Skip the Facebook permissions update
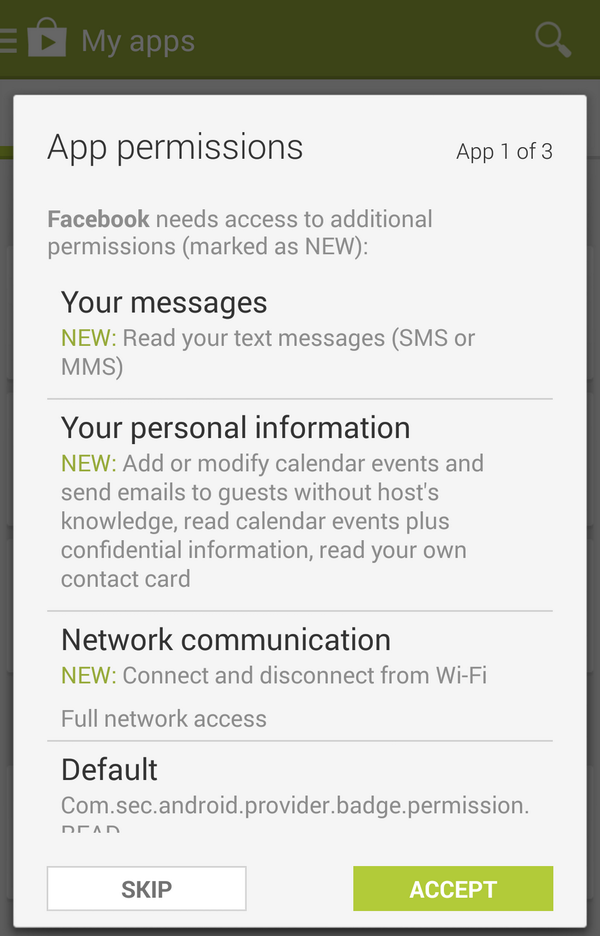The width and height of the screenshot is (600, 936). coord(146,889)
